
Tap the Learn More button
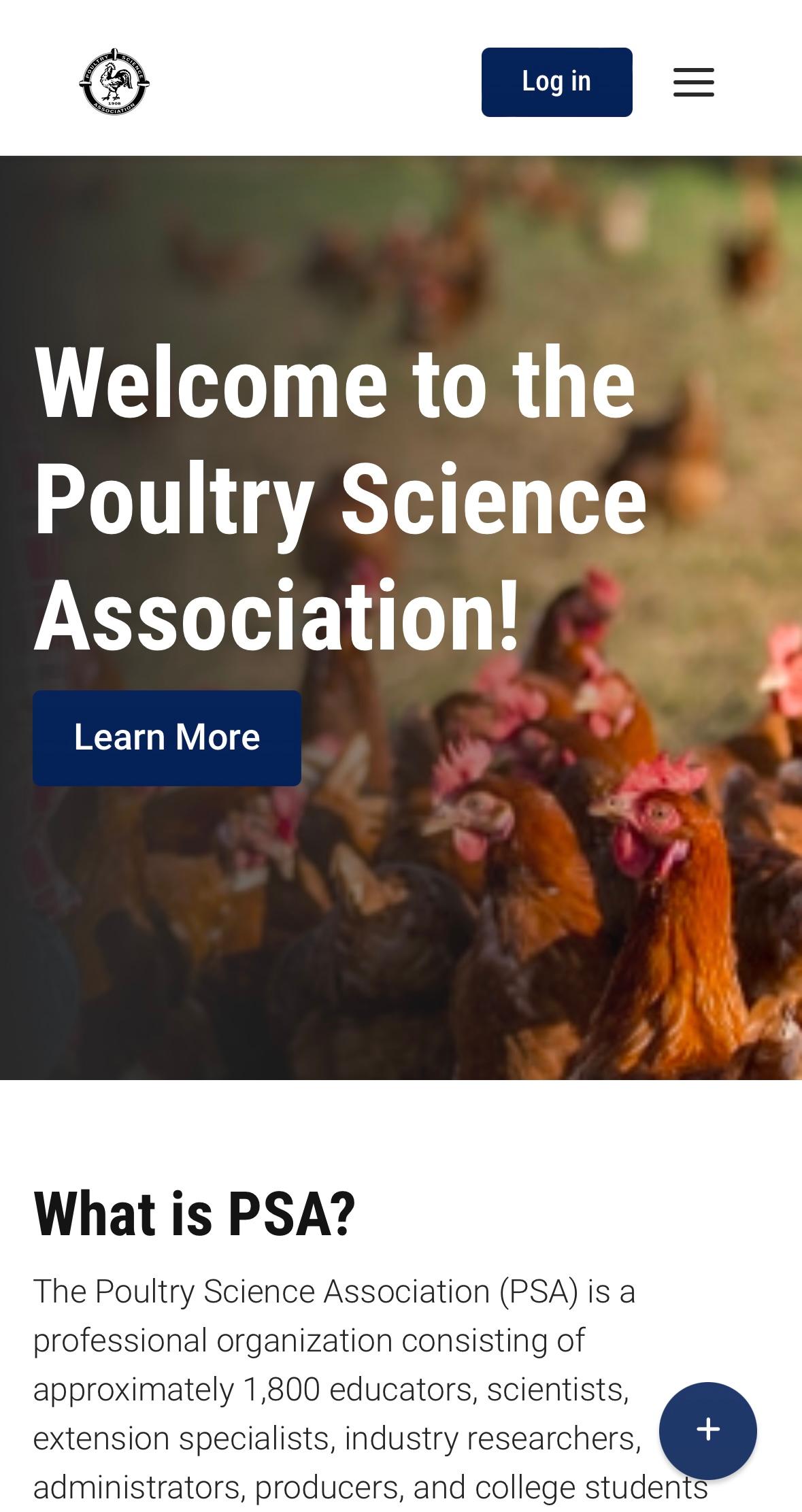point(167,738)
